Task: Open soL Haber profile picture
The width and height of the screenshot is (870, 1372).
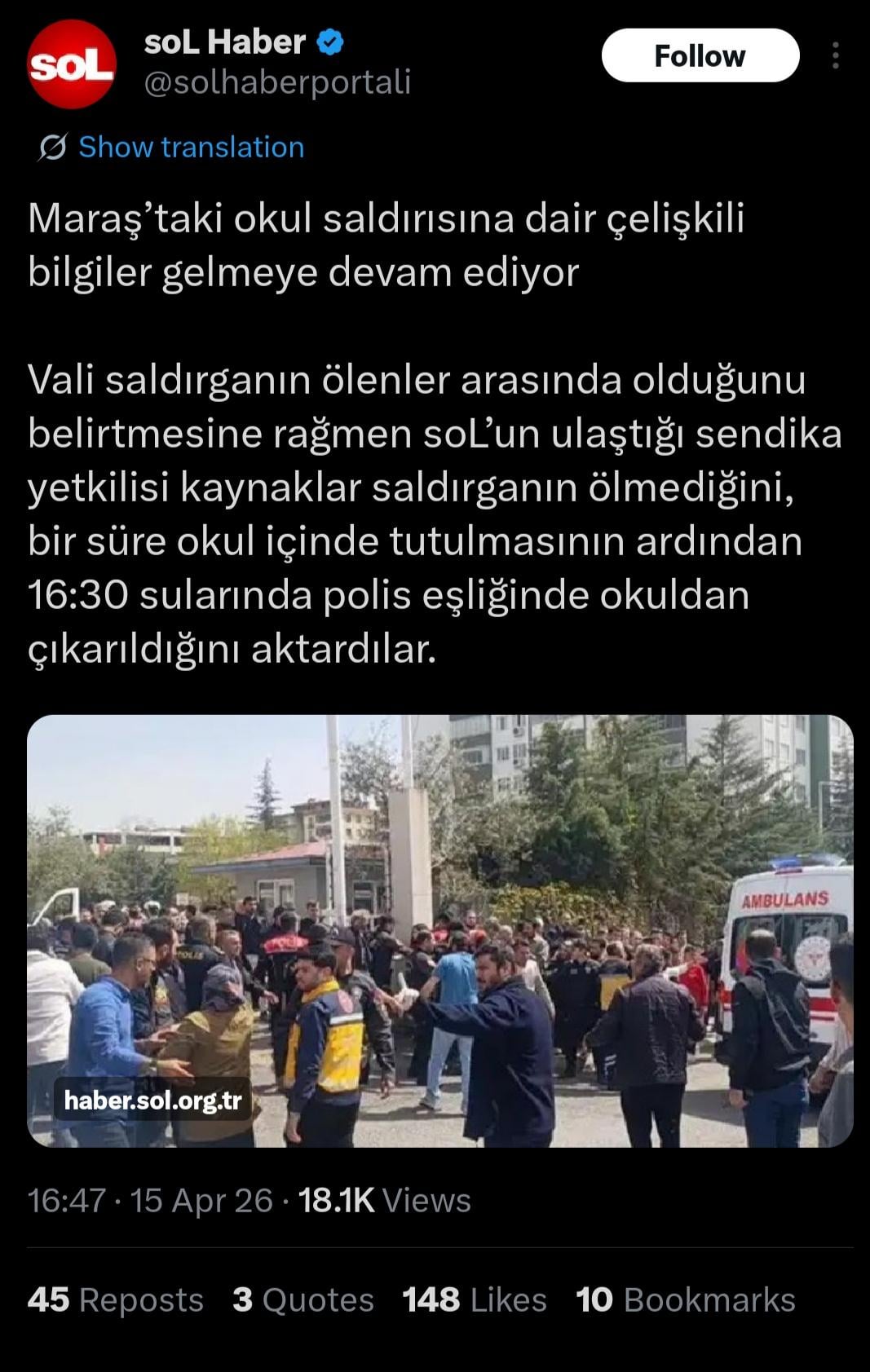Action: pos(71,65)
